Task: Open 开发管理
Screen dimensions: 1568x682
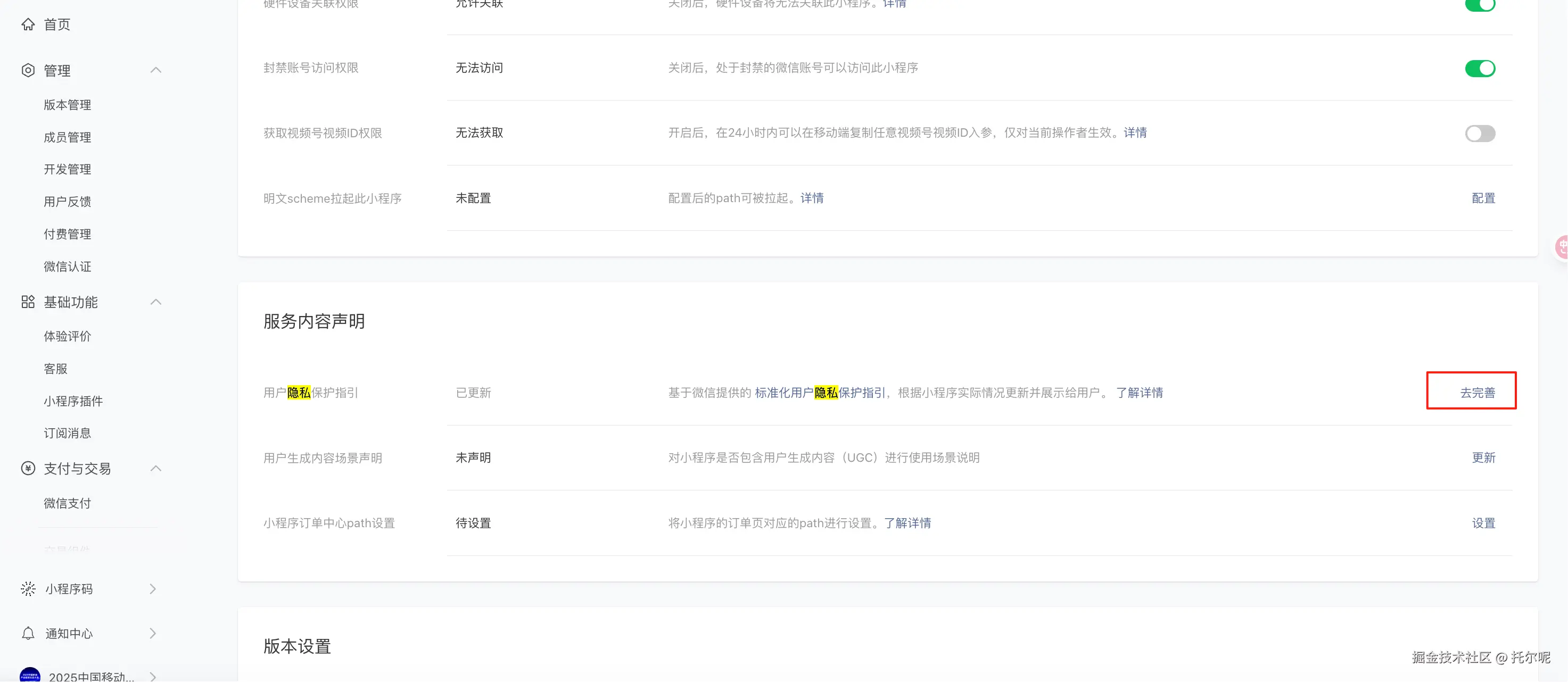Action: coord(67,169)
